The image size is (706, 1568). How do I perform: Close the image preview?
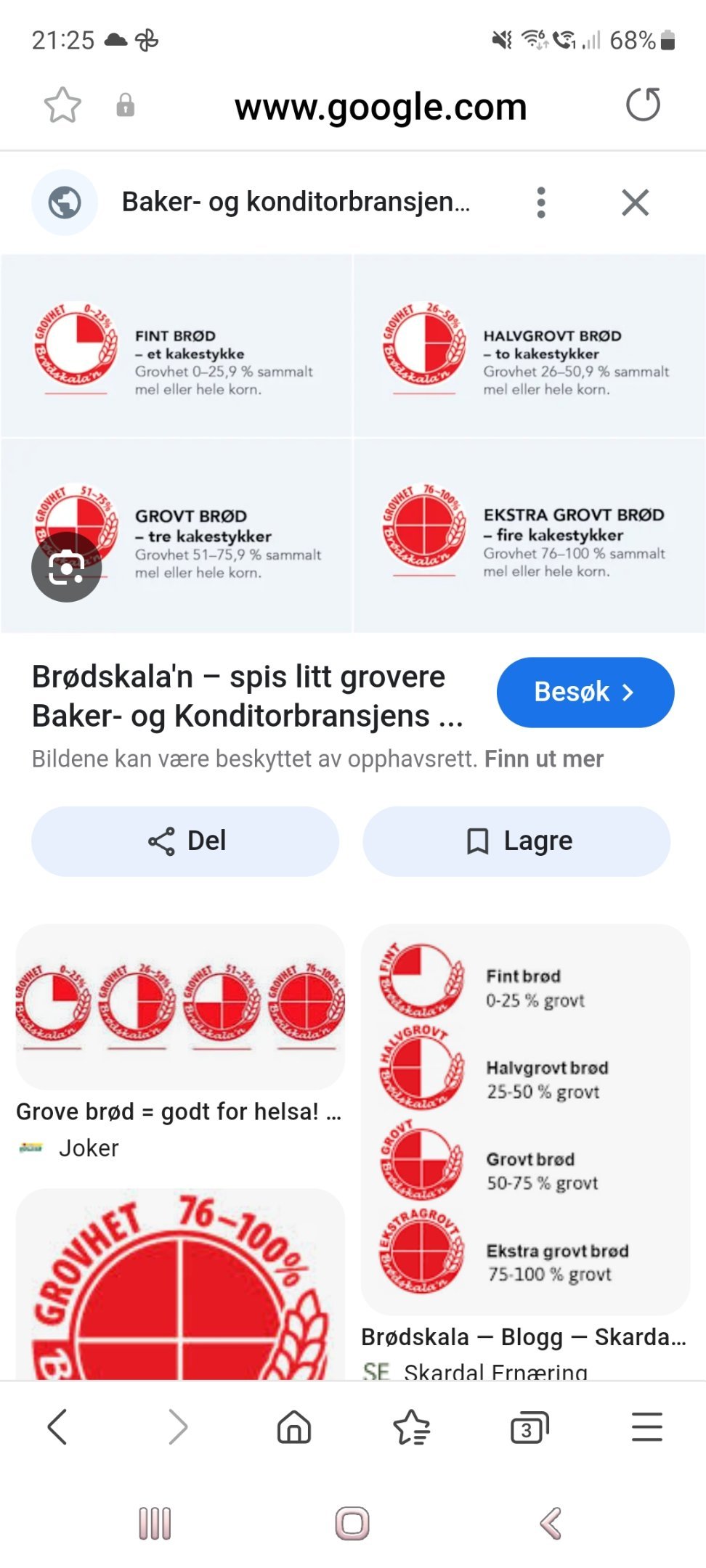pyautogui.click(x=635, y=203)
